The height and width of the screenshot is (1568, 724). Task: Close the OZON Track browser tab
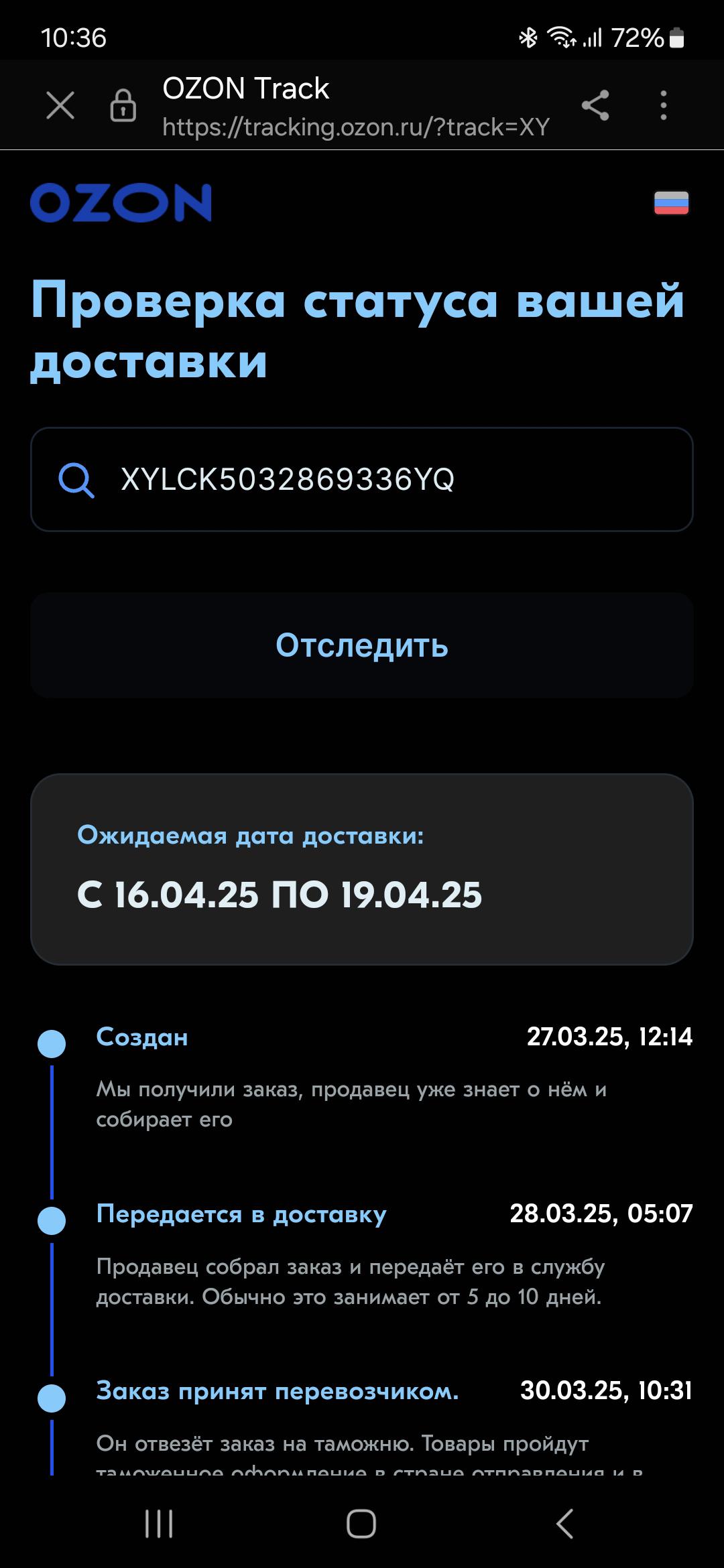(60, 105)
